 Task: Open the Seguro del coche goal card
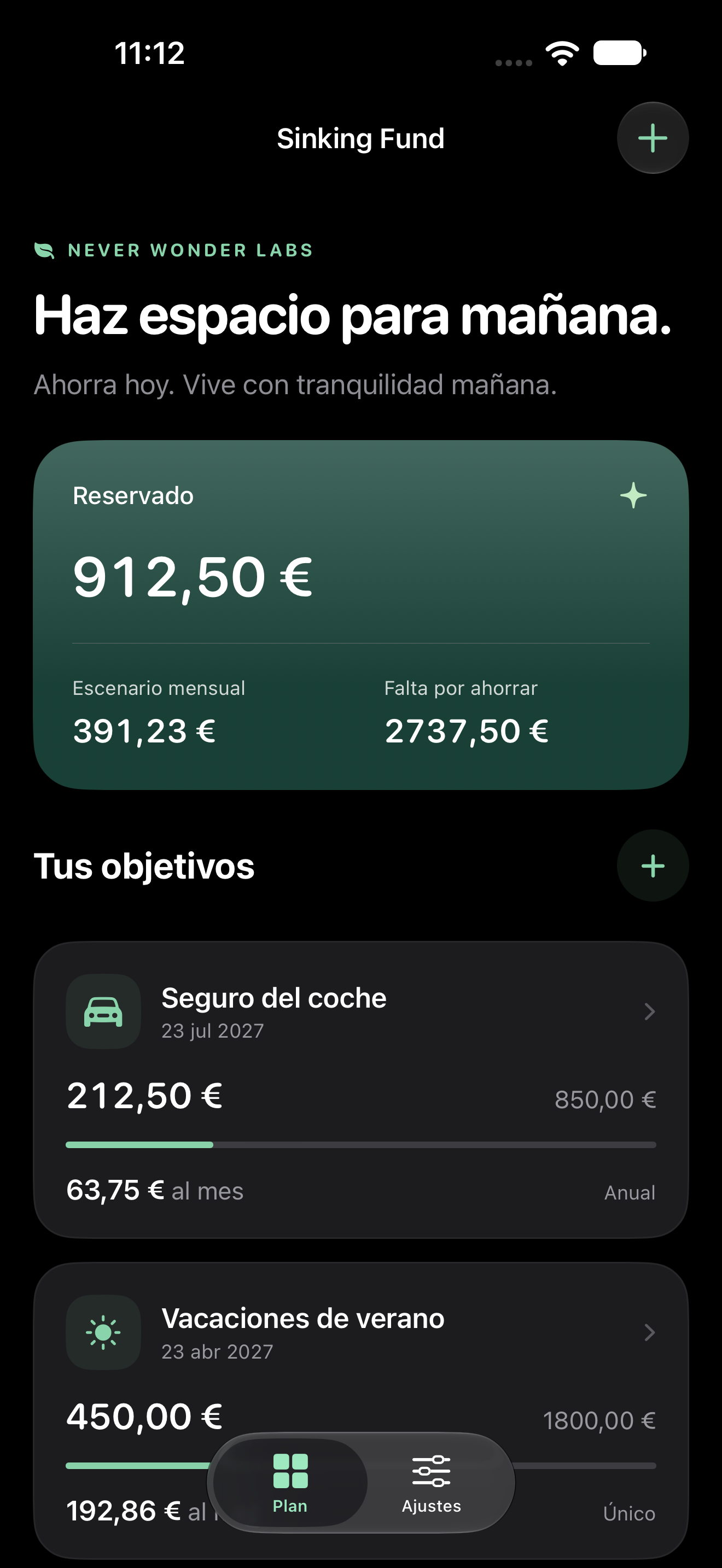(x=361, y=1090)
